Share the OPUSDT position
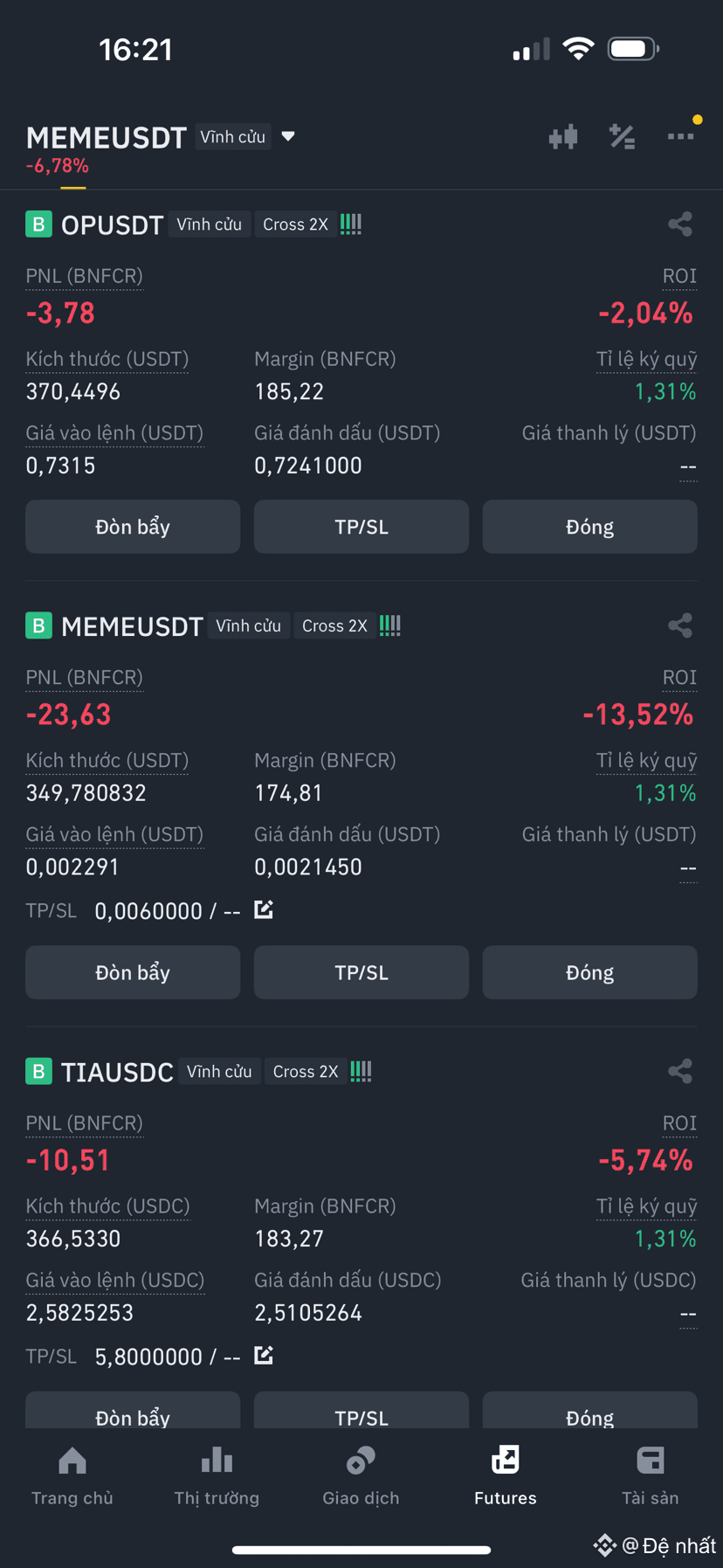The image size is (723, 1568). click(x=680, y=224)
